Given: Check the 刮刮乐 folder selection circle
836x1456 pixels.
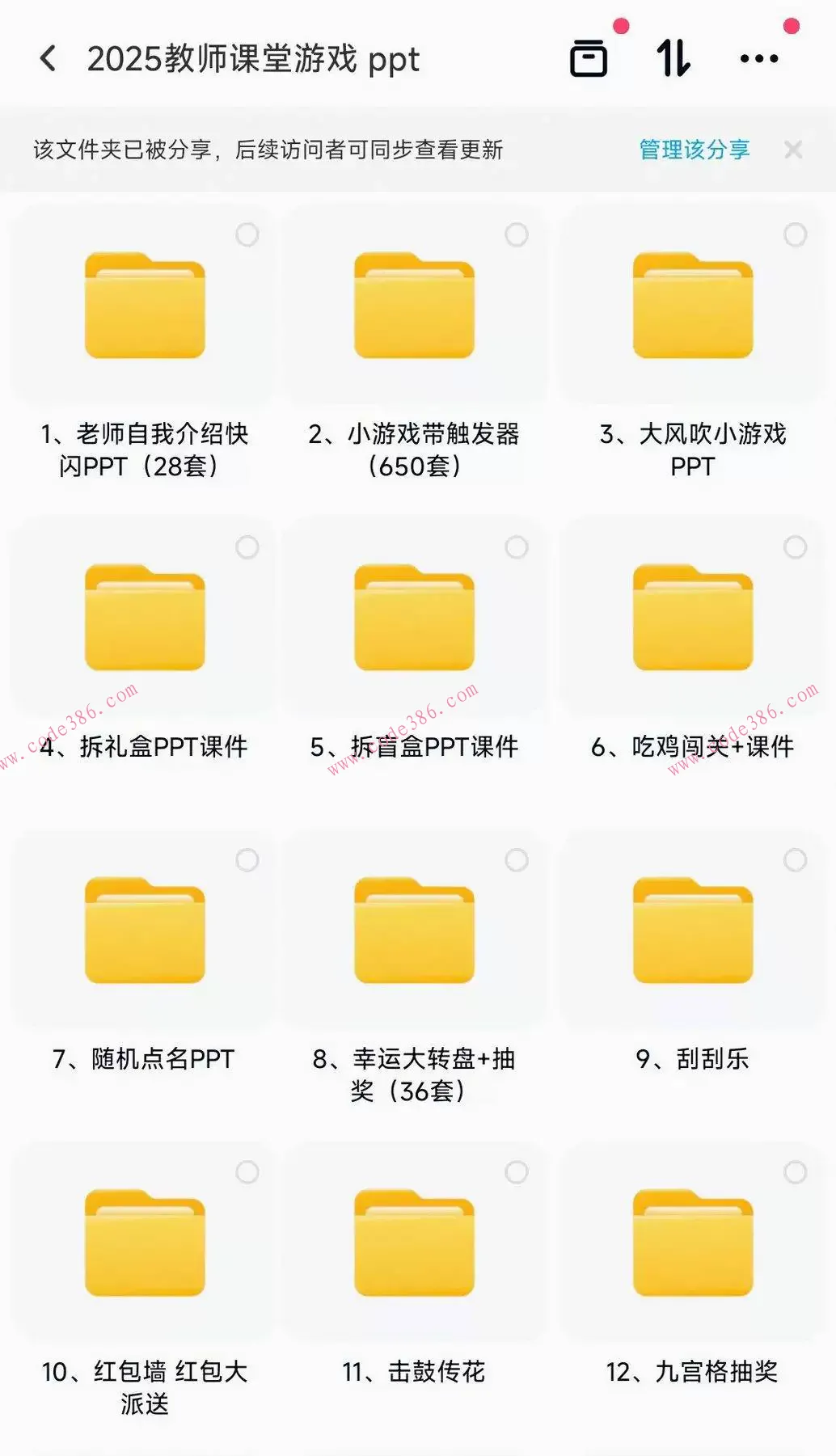Looking at the screenshot, I should [795, 859].
